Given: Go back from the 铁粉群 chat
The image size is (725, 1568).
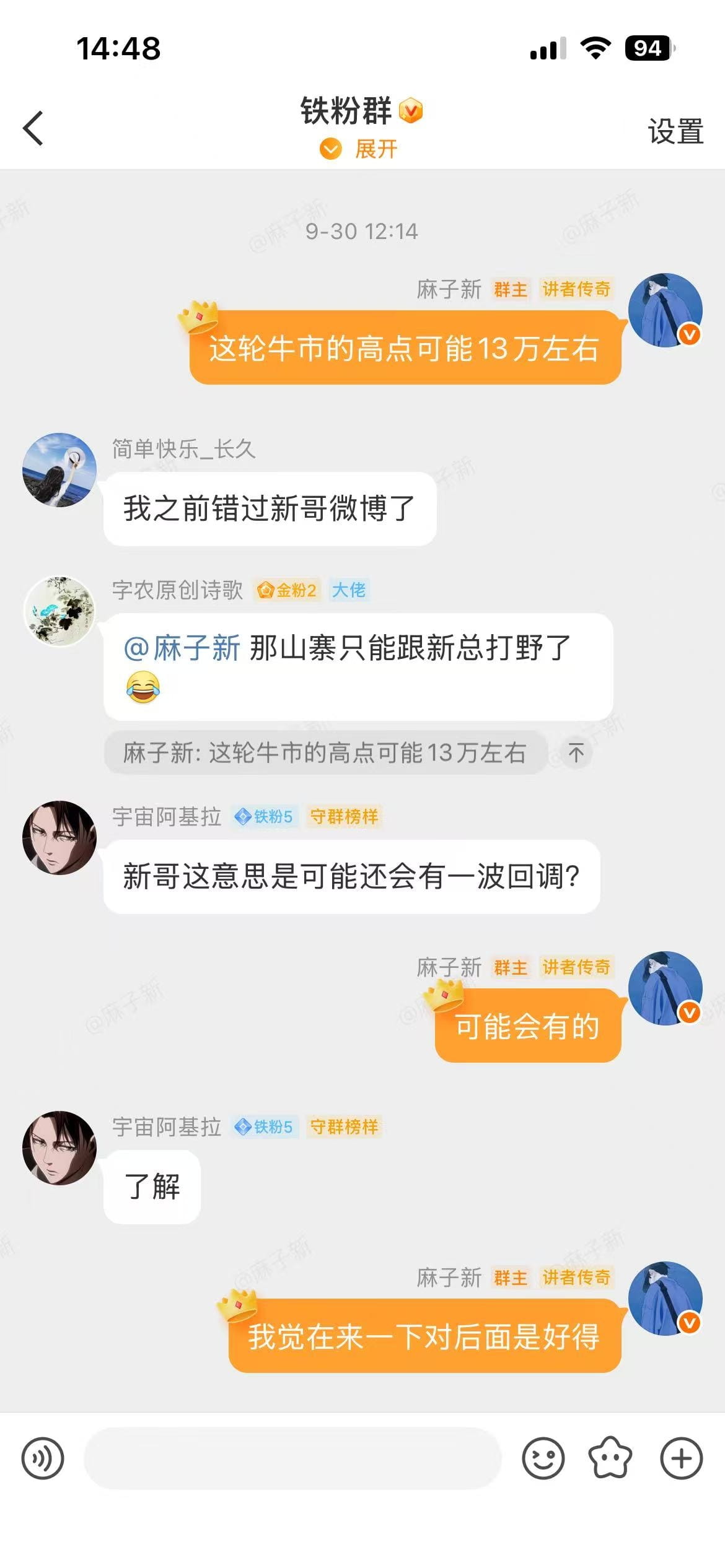Looking at the screenshot, I should (33, 128).
